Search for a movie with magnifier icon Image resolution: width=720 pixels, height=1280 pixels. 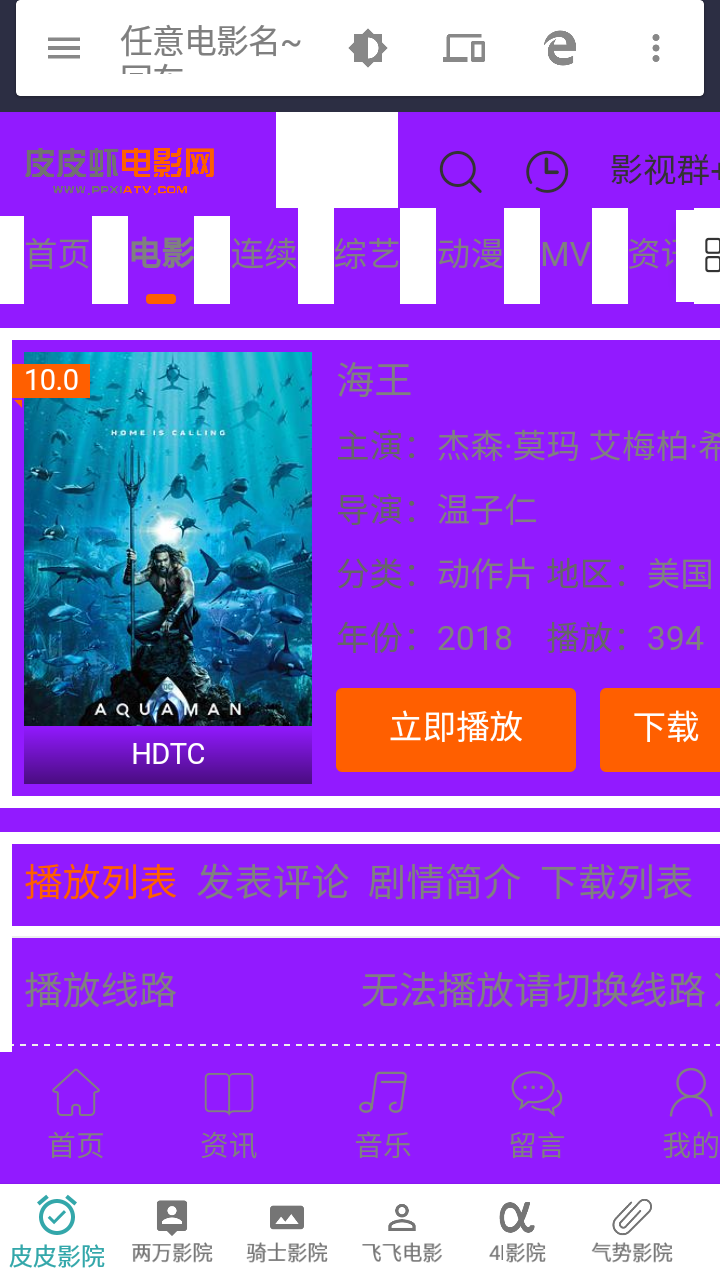pos(460,172)
